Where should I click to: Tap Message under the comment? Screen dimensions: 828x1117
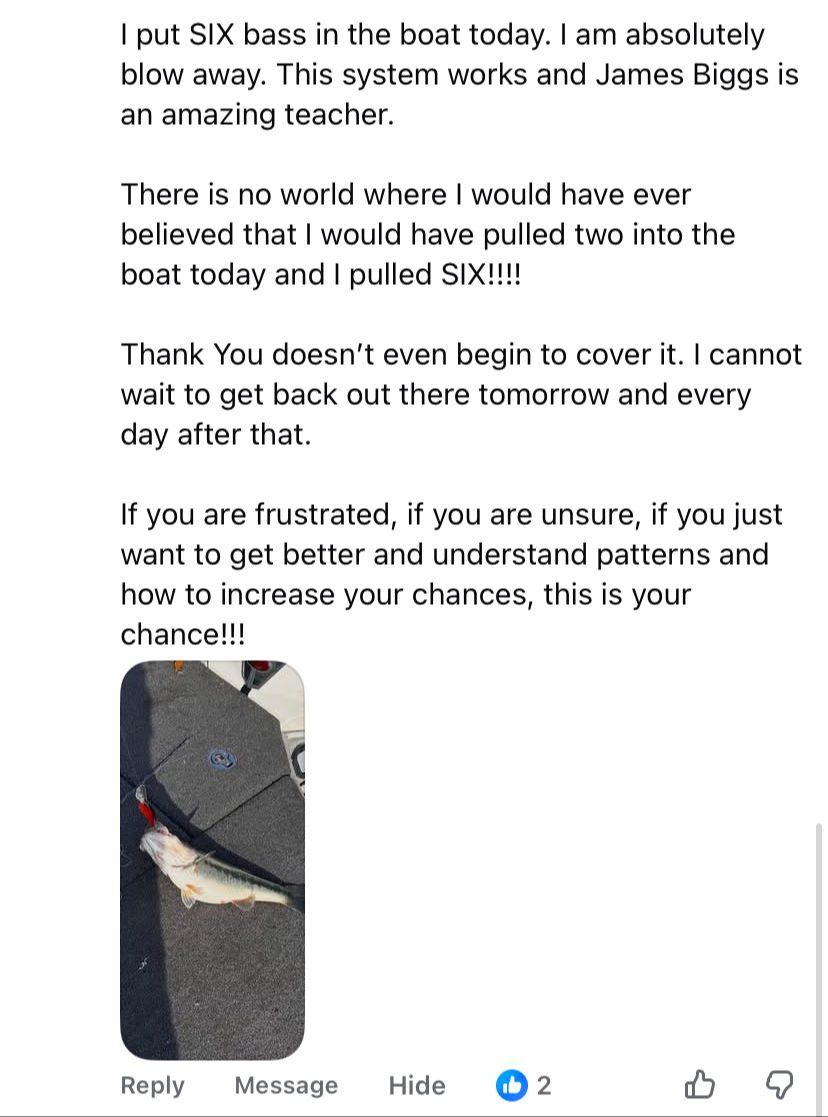(286, 1085)
